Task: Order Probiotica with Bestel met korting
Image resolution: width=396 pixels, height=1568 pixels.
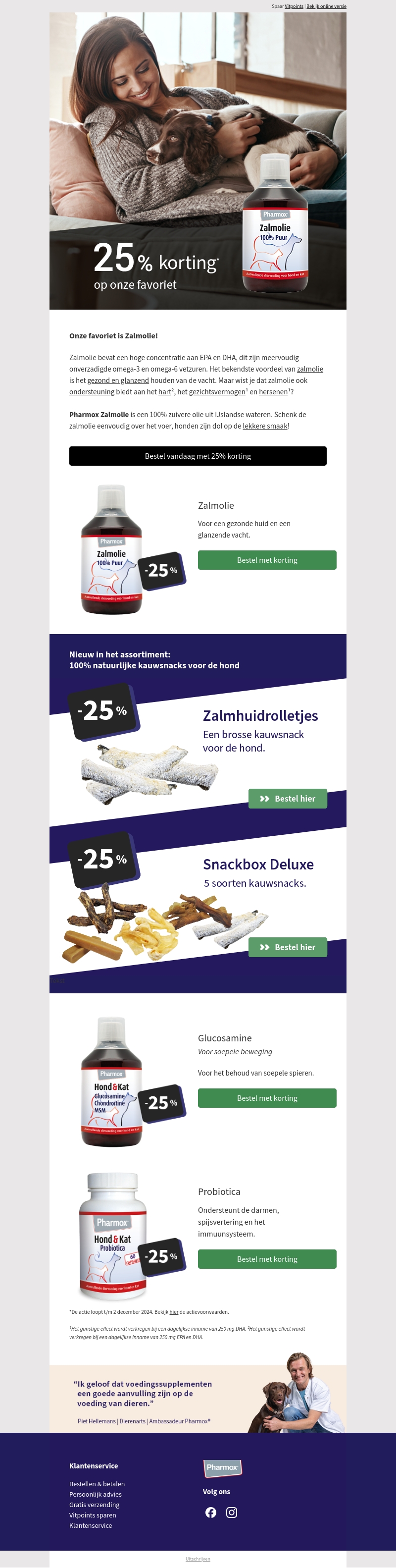Action: (x=267, y=1259)
